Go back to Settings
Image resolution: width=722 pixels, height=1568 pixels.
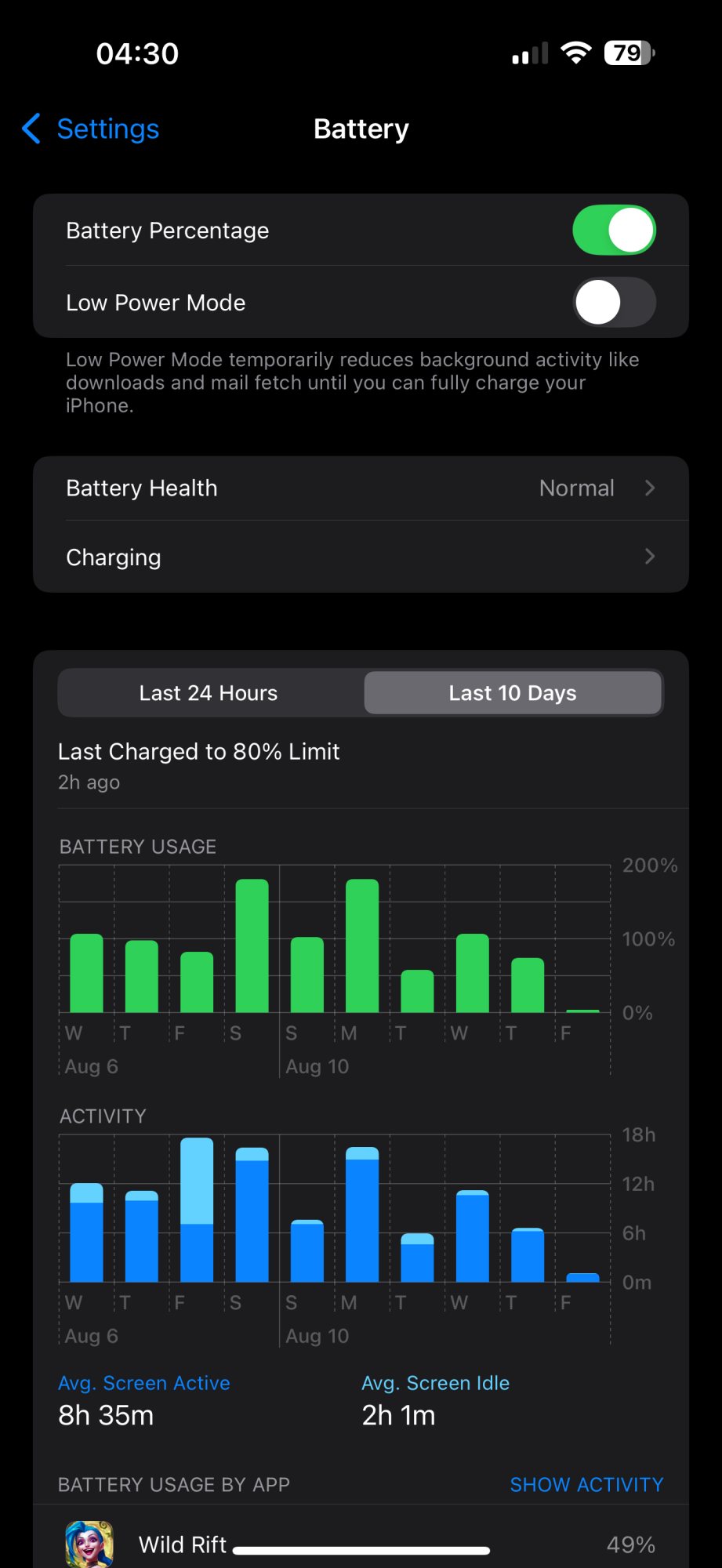91,129
